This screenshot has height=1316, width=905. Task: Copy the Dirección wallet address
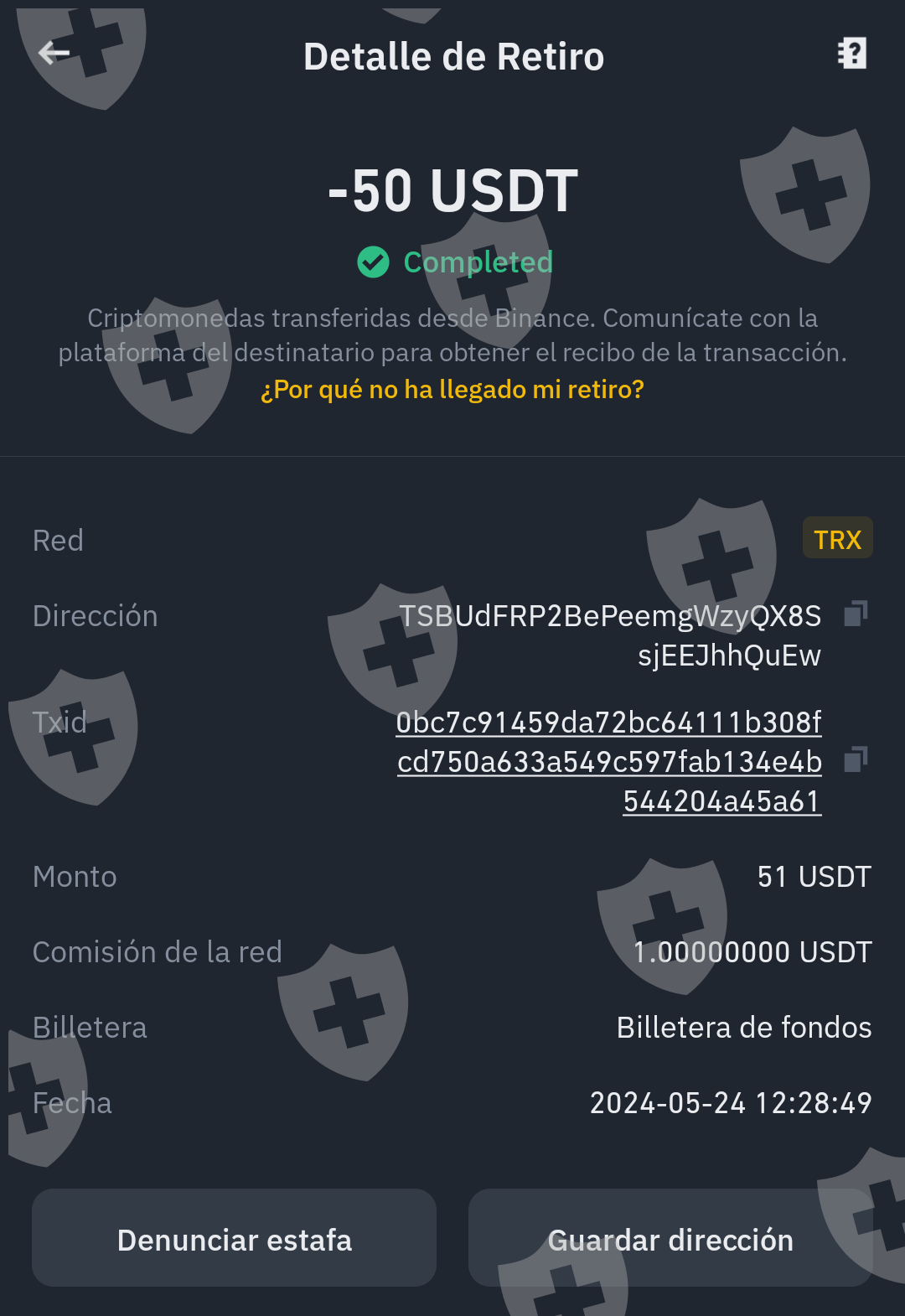tap(855, 614)
